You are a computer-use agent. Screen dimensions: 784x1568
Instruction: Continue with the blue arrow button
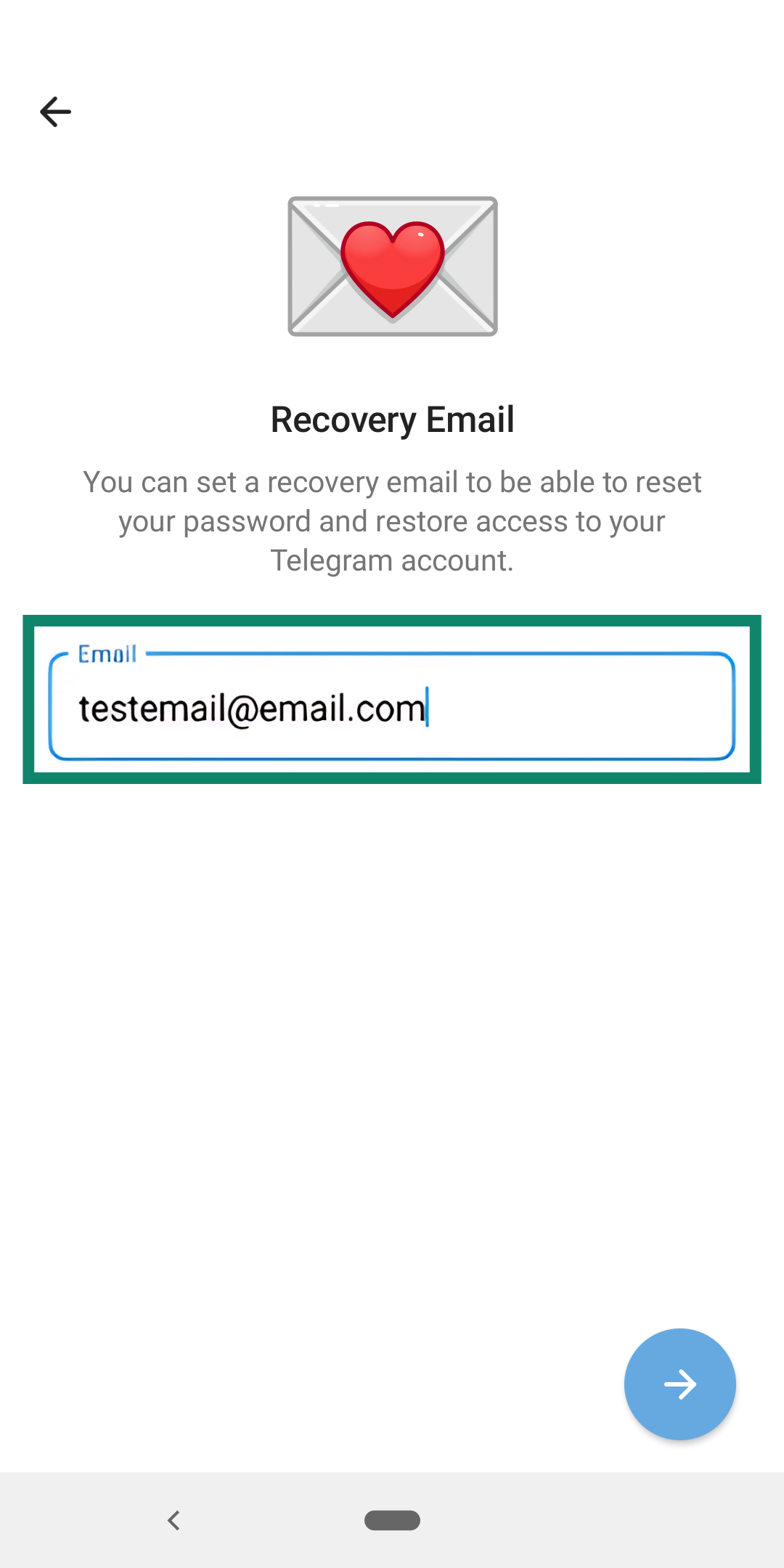pos(679,1384)
